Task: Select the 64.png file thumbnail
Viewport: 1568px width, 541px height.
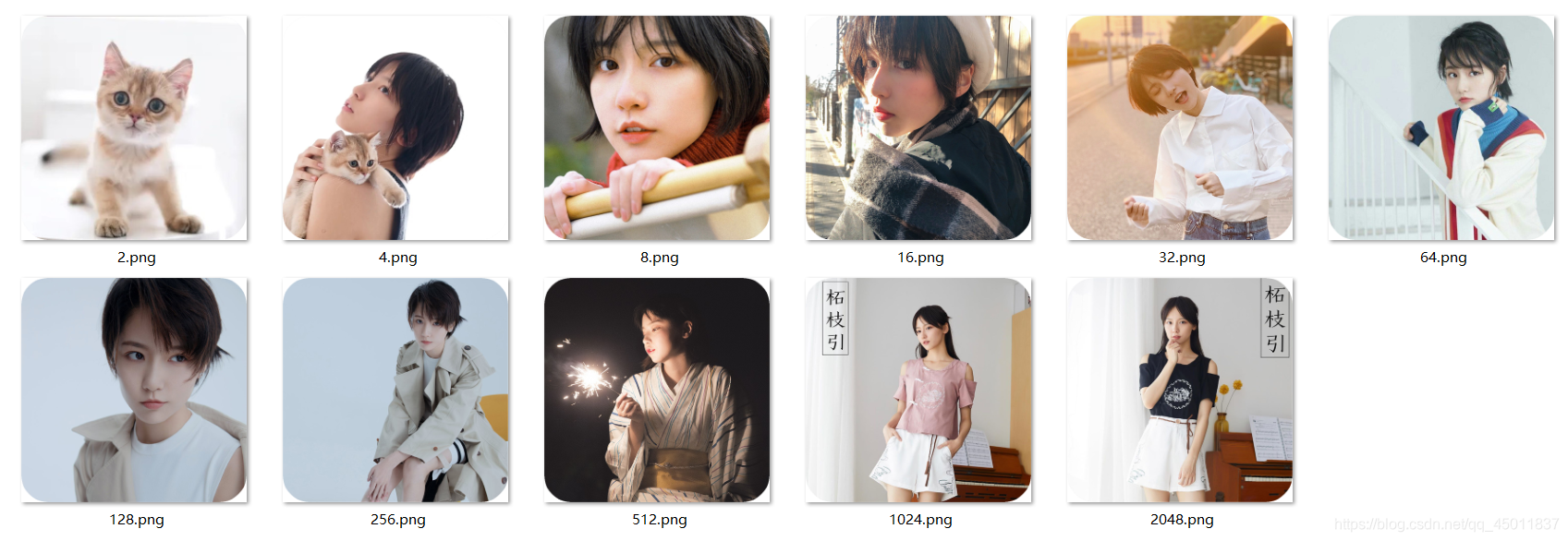Action: [1441, 128]
